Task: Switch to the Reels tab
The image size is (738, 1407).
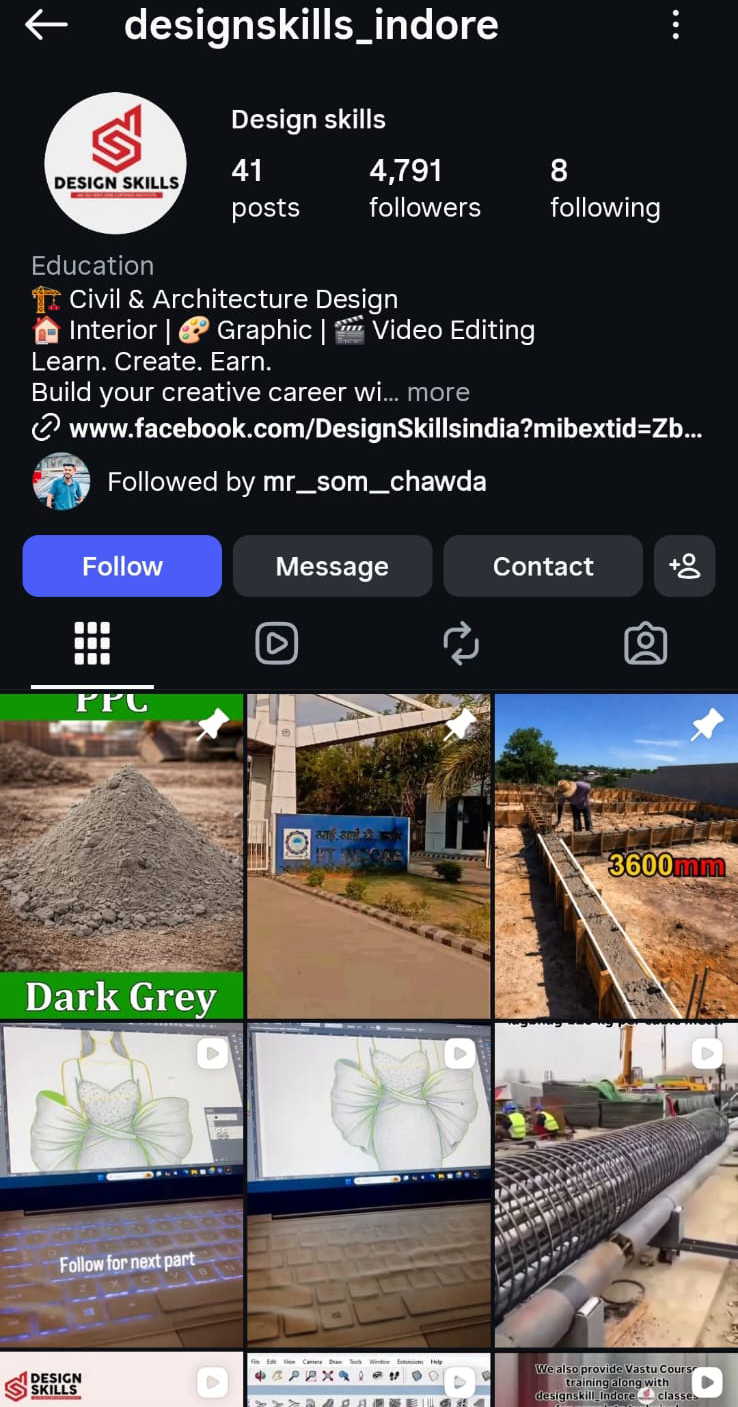Action: [x=277, y=643]
